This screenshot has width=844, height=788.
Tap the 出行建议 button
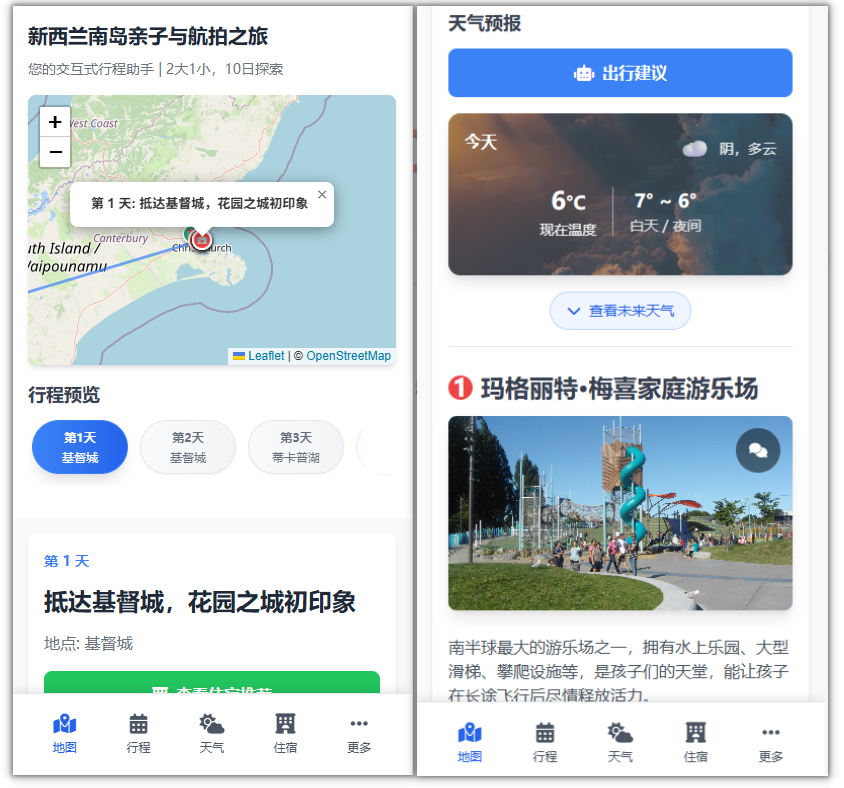(620, 73)
